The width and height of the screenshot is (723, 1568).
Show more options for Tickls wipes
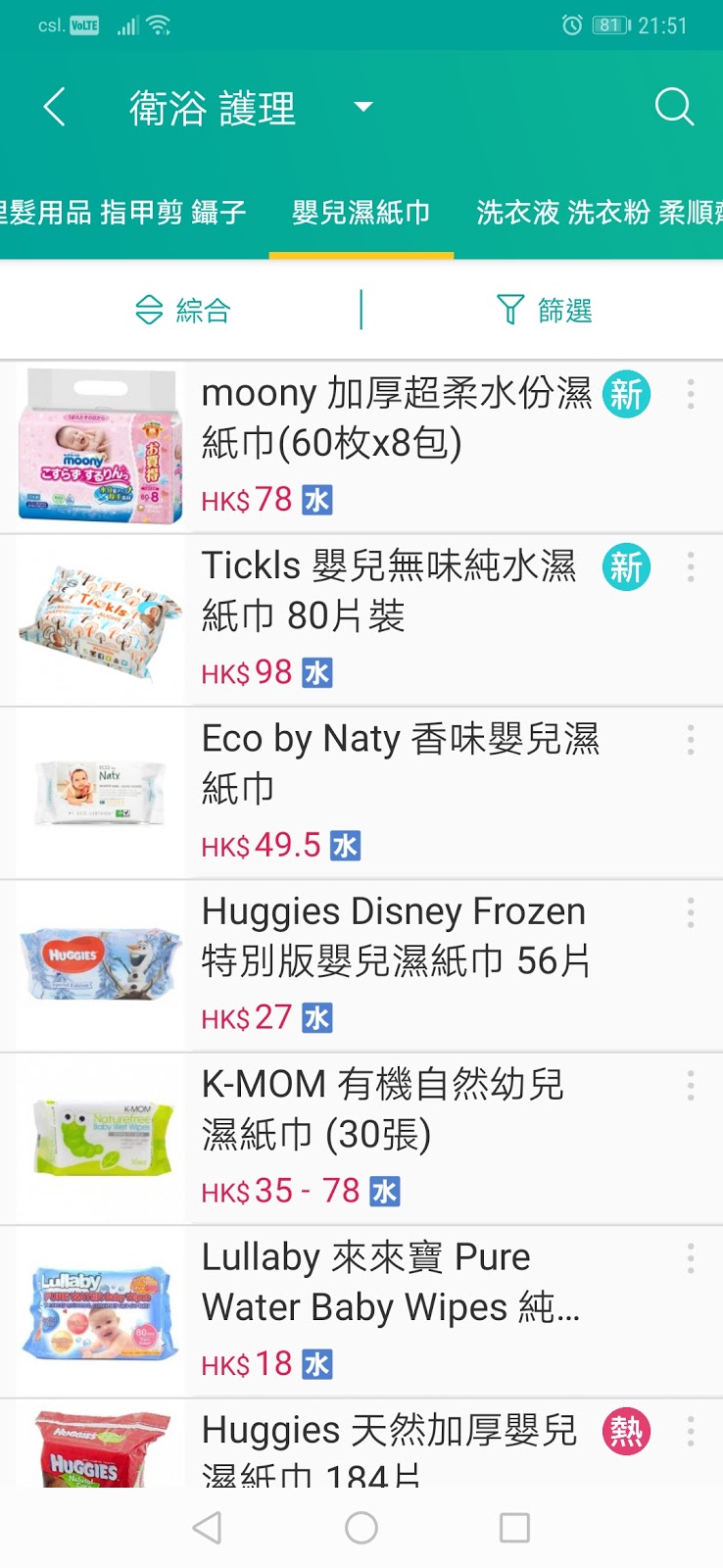(x=691, y=566)
